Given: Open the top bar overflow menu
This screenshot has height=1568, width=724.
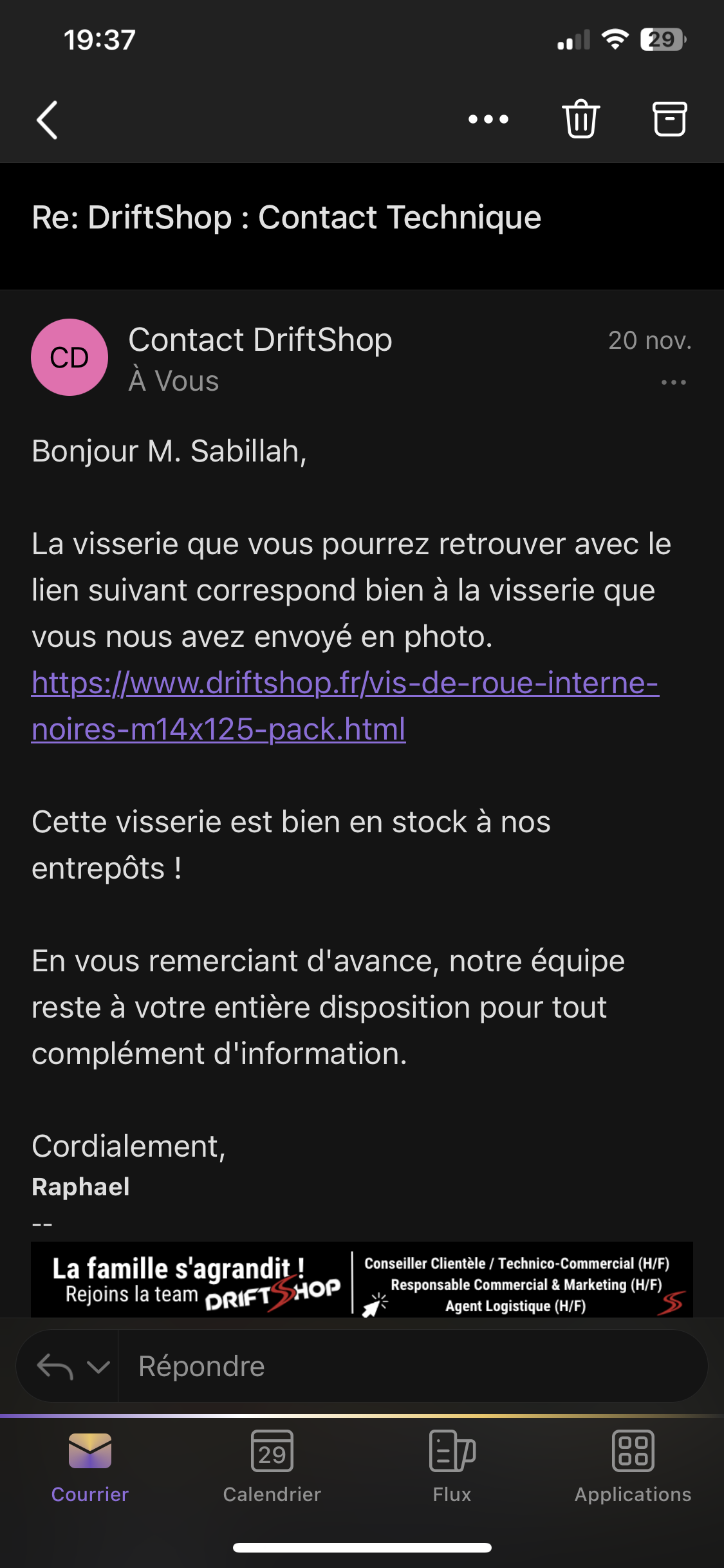Looking at the screenshot, I should [x=488, y=119].
